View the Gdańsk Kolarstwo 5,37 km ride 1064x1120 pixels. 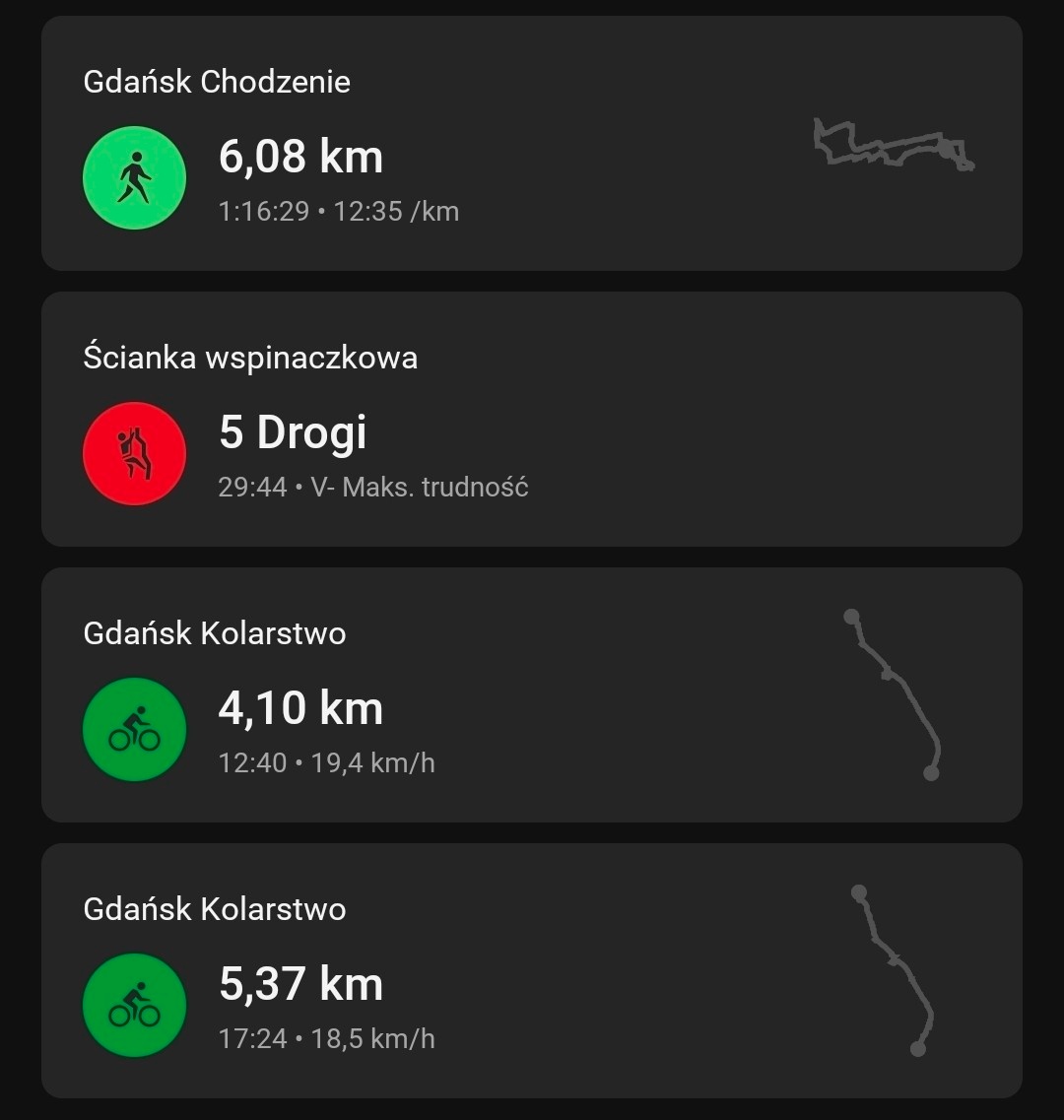532,971
